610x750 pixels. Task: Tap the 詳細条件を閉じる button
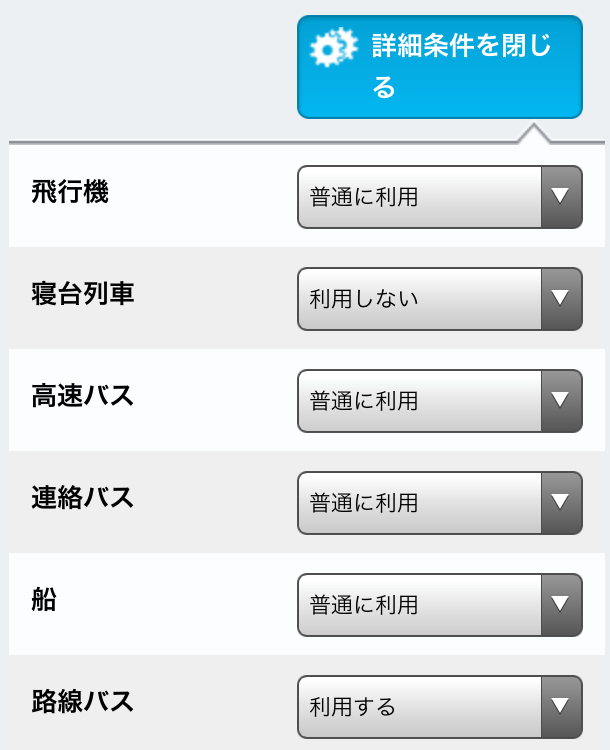(440, 67)
